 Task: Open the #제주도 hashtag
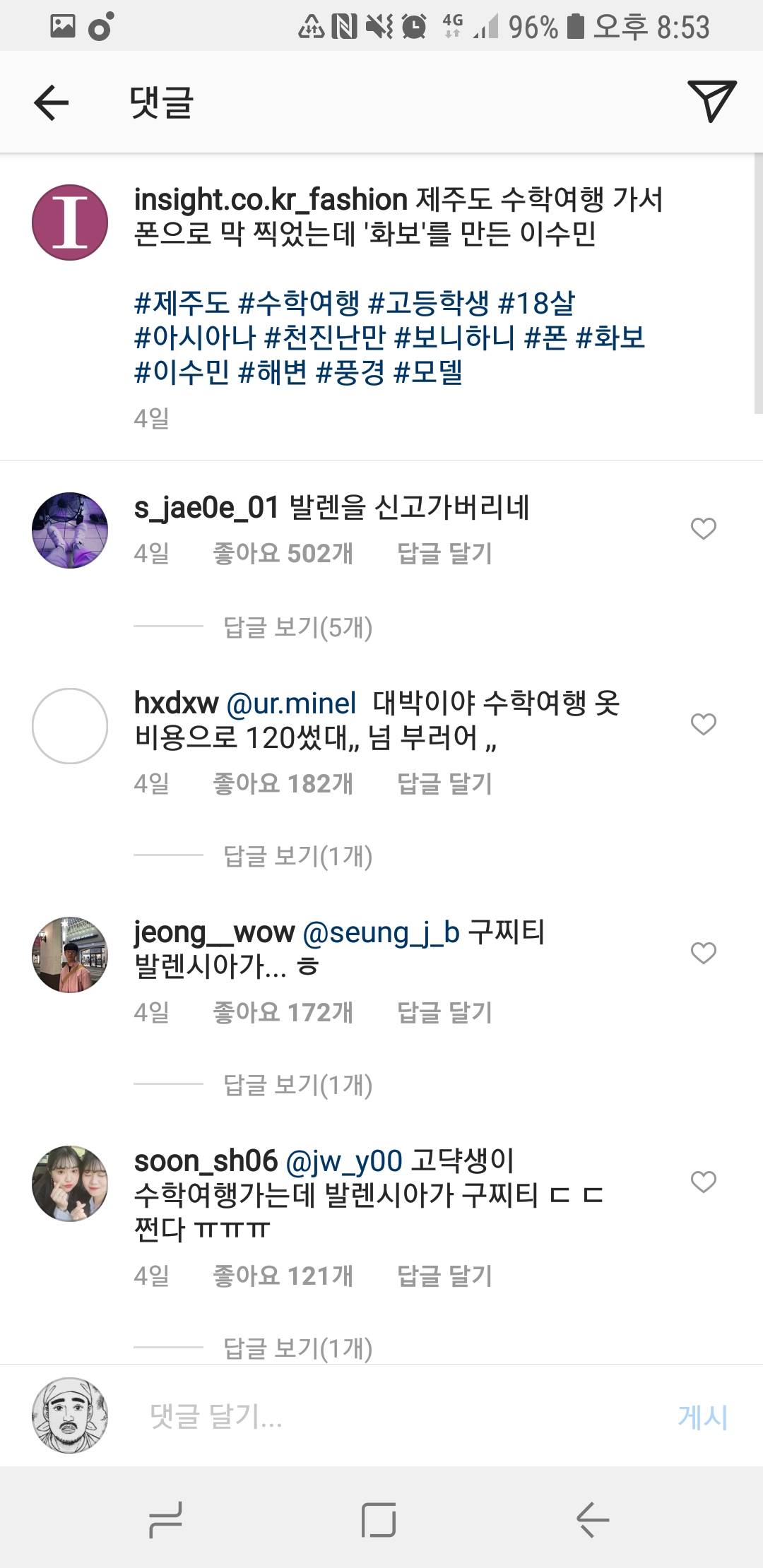coord(182,303)
